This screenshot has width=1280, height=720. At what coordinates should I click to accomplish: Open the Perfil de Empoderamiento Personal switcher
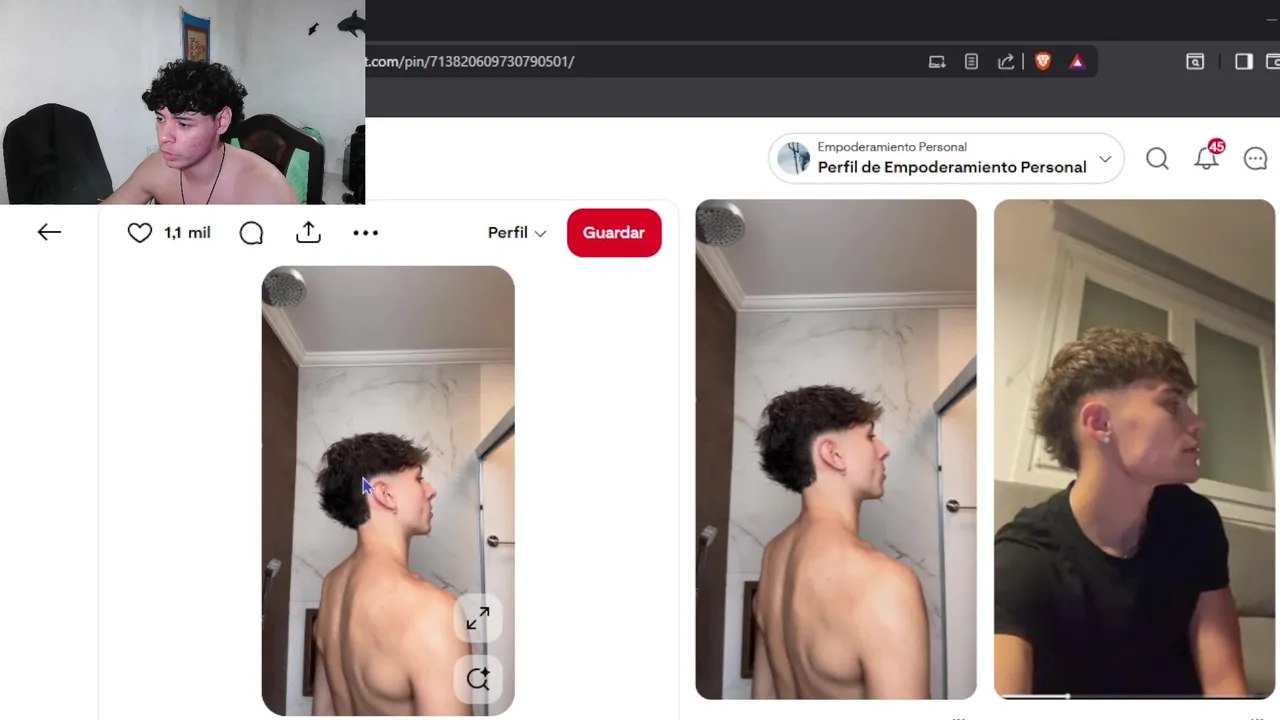coord(946,158)
